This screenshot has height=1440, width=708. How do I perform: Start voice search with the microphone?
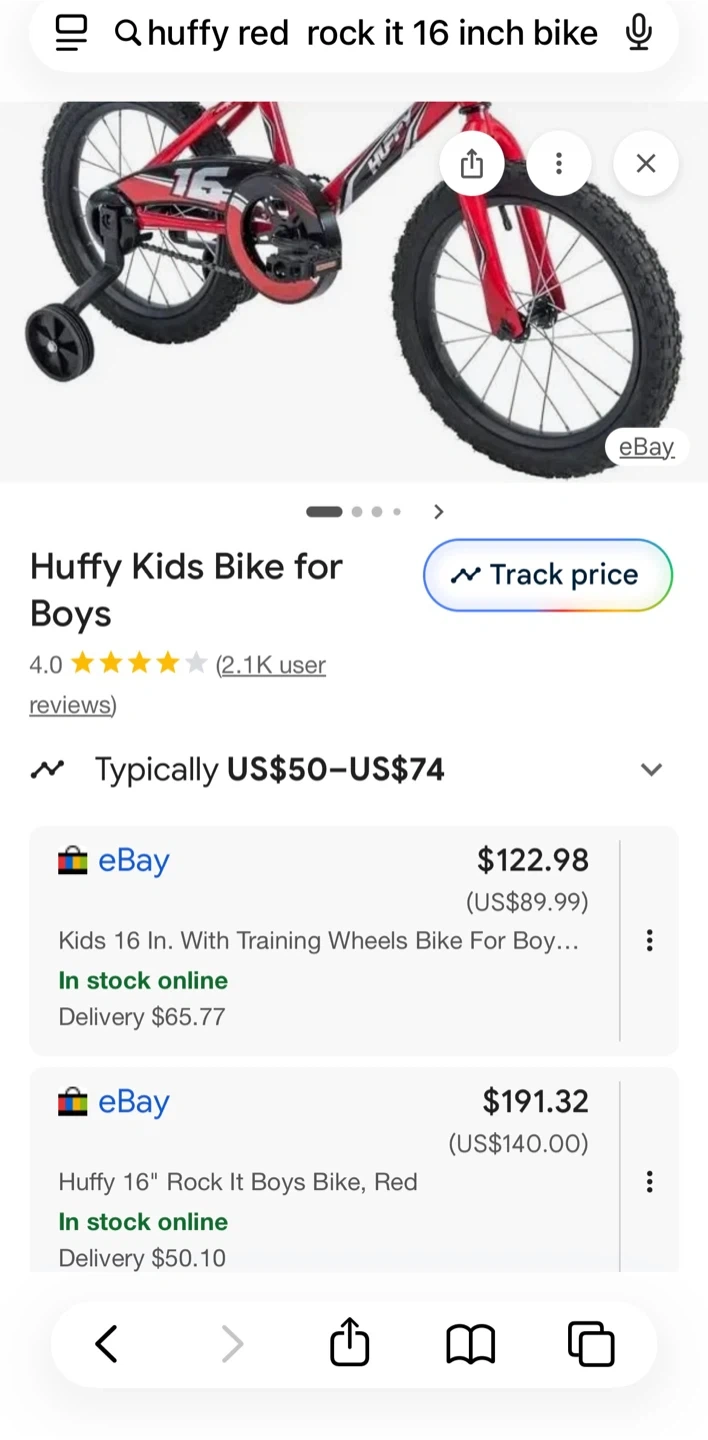click(x=638, y=33)
